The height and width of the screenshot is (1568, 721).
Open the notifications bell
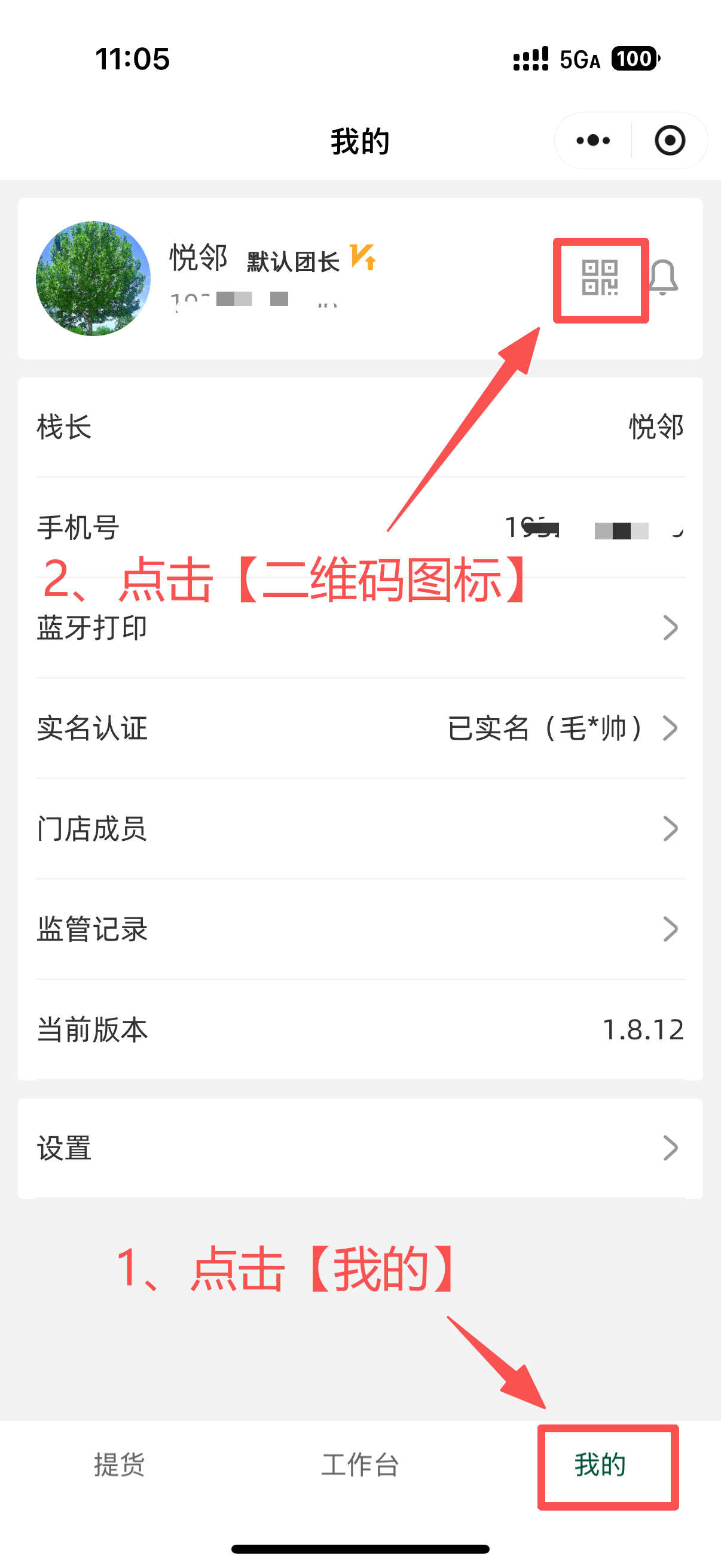point(663,277)
